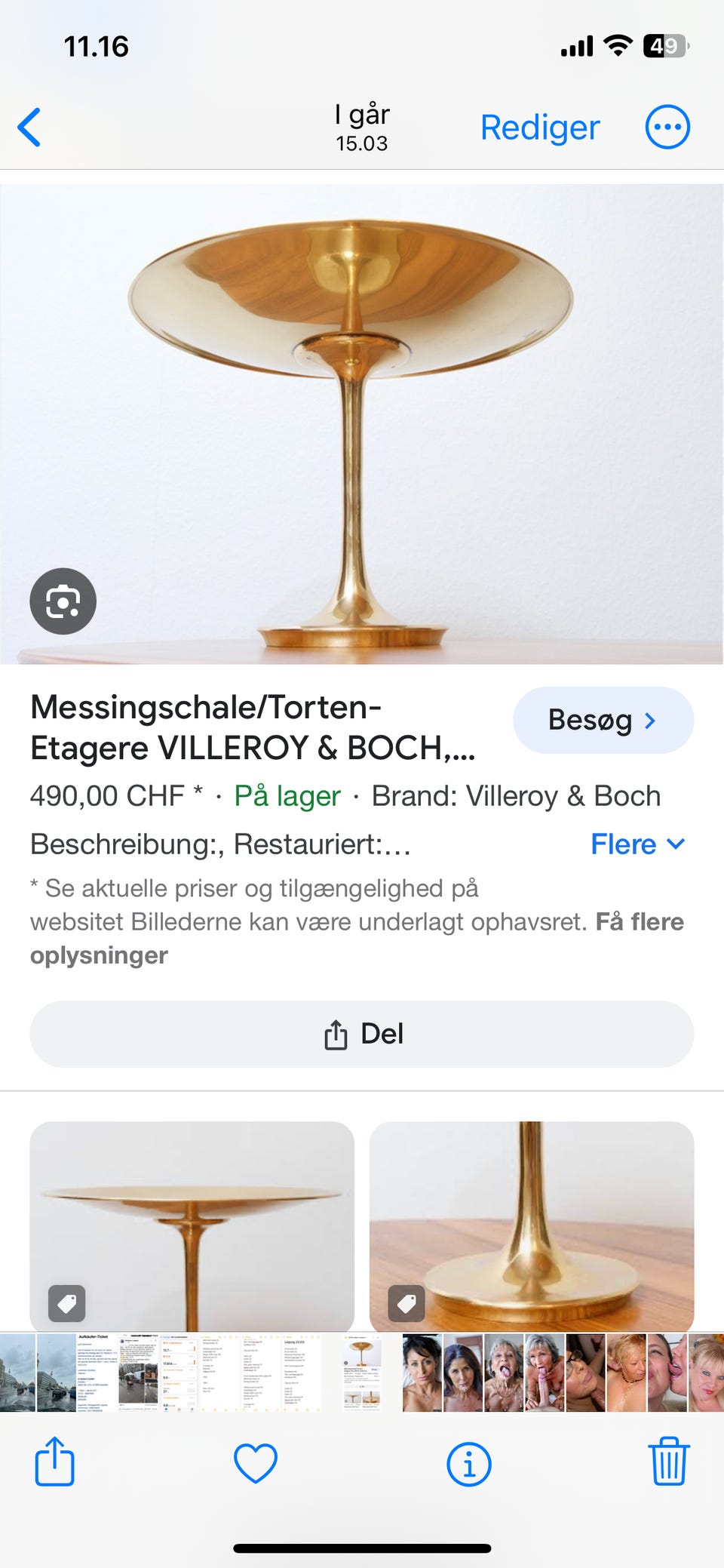Tap the Wi-Fi indicator in the status bar

pyautogui.click(x=618, y=45)
